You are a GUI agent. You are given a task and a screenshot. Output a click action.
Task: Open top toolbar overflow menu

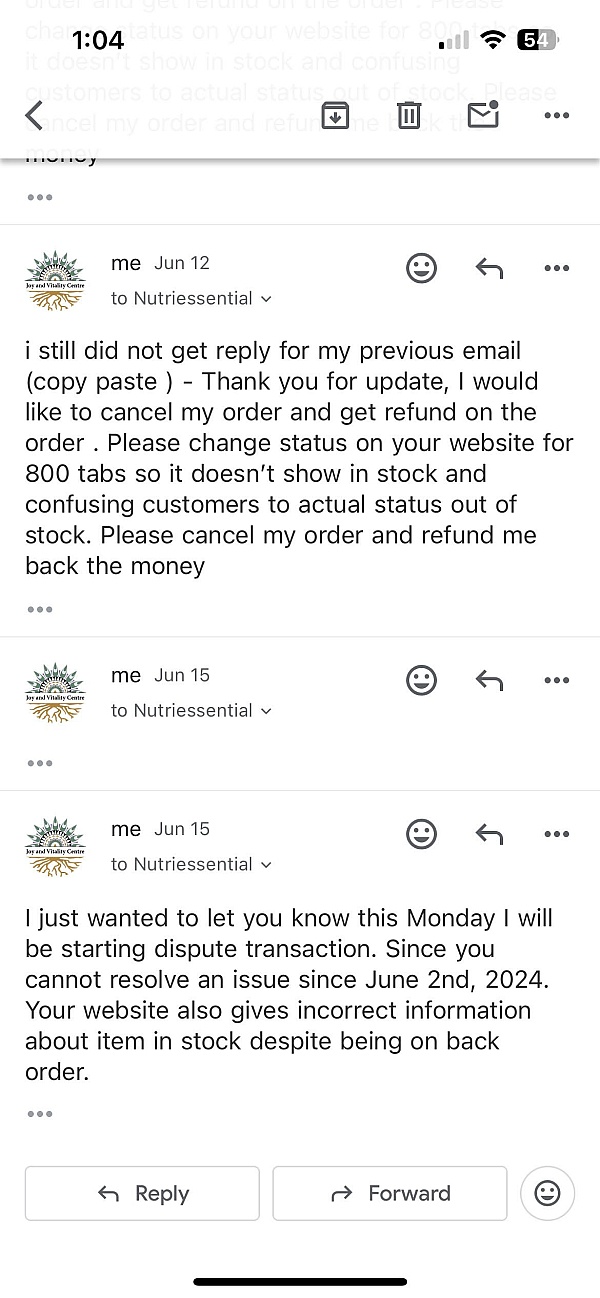556,116
